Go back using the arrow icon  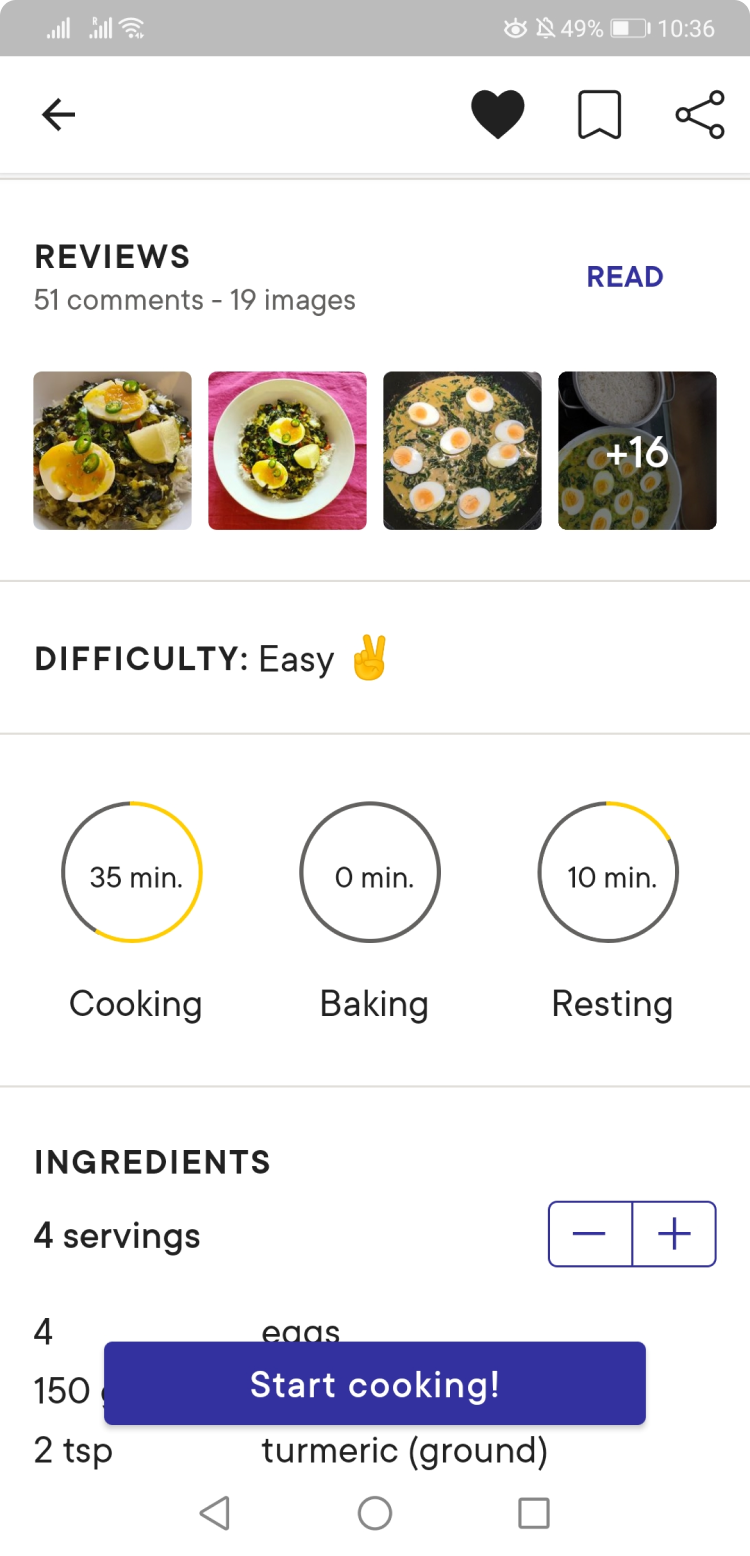pyautogui.click(x=58, y=115)
